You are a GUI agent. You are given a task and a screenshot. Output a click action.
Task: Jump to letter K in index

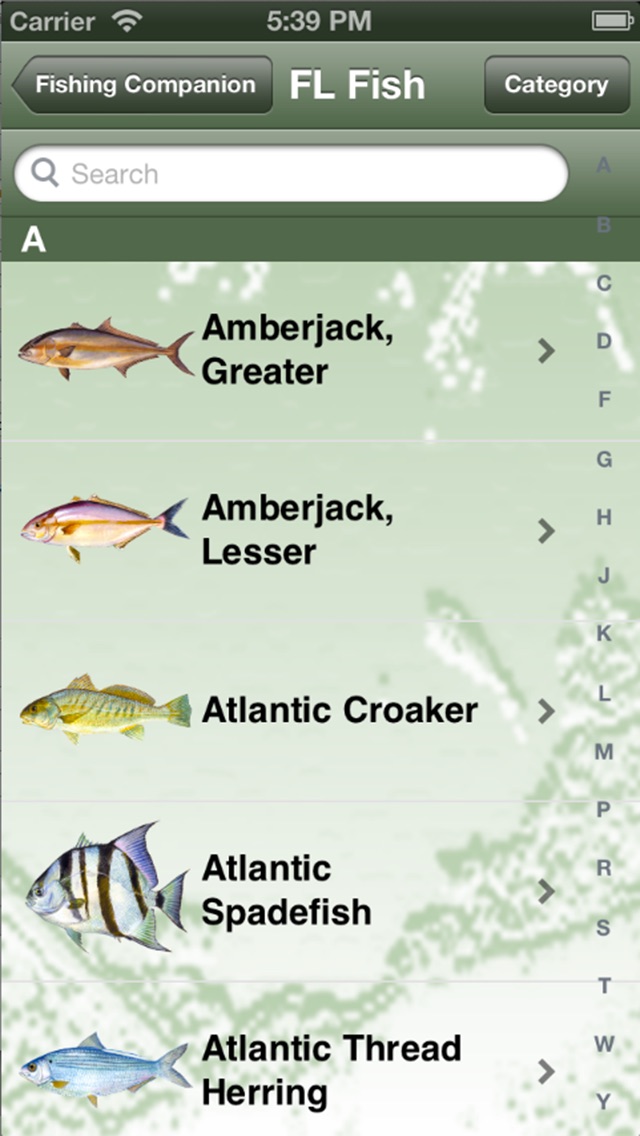coord(604,634)
